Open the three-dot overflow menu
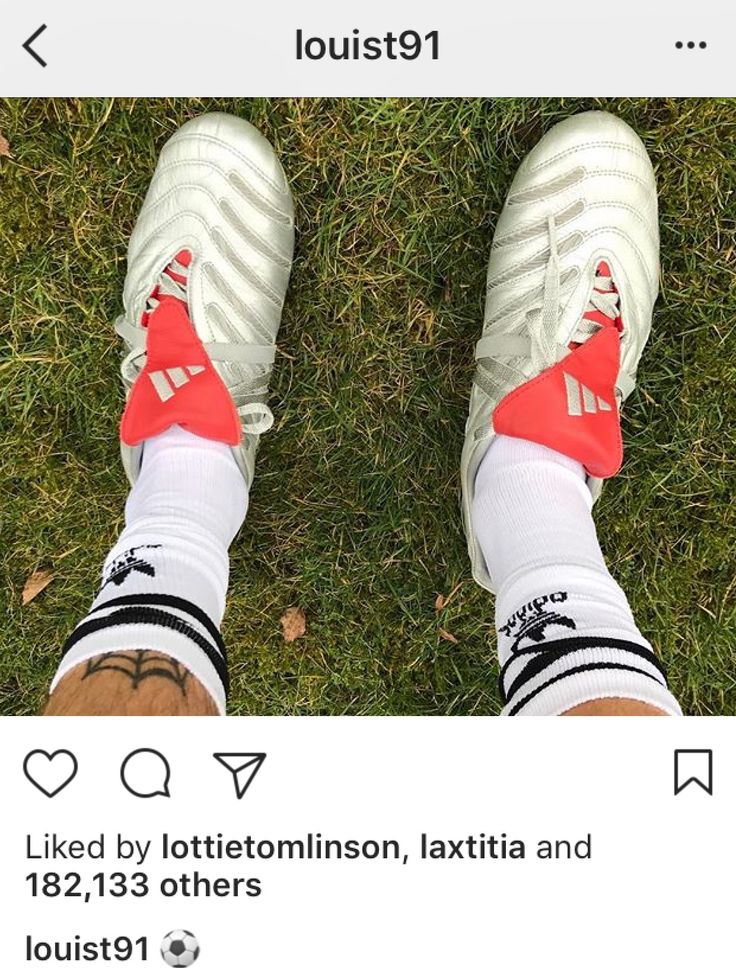Screen dimensions: 736x968 [x=690, y=47]
